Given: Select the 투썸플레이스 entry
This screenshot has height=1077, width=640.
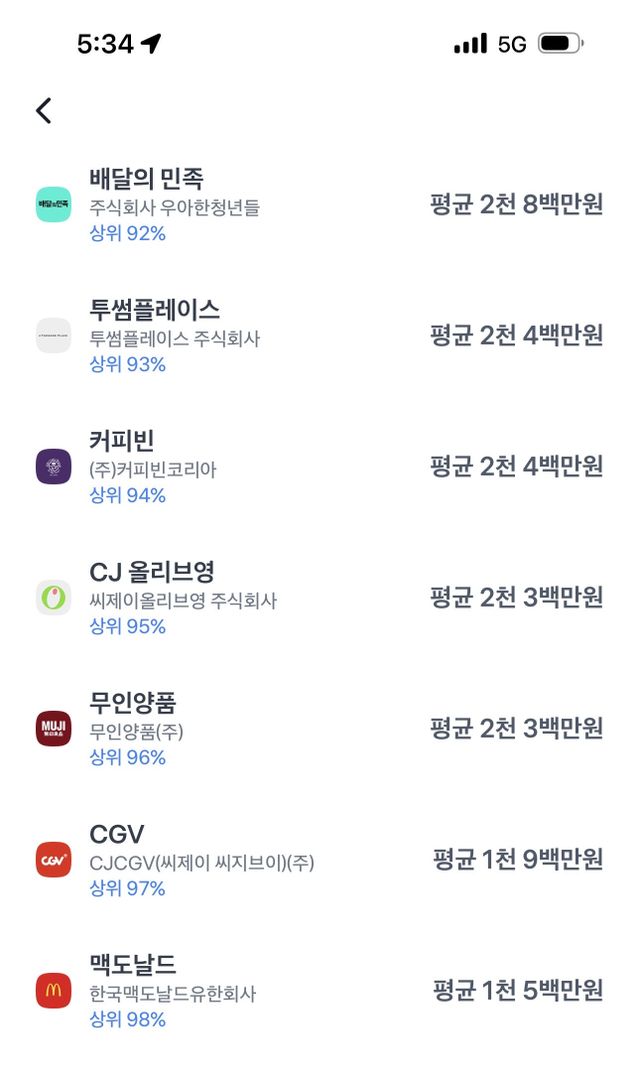Looking at the screenshot, I should click(x=320, y=336).
